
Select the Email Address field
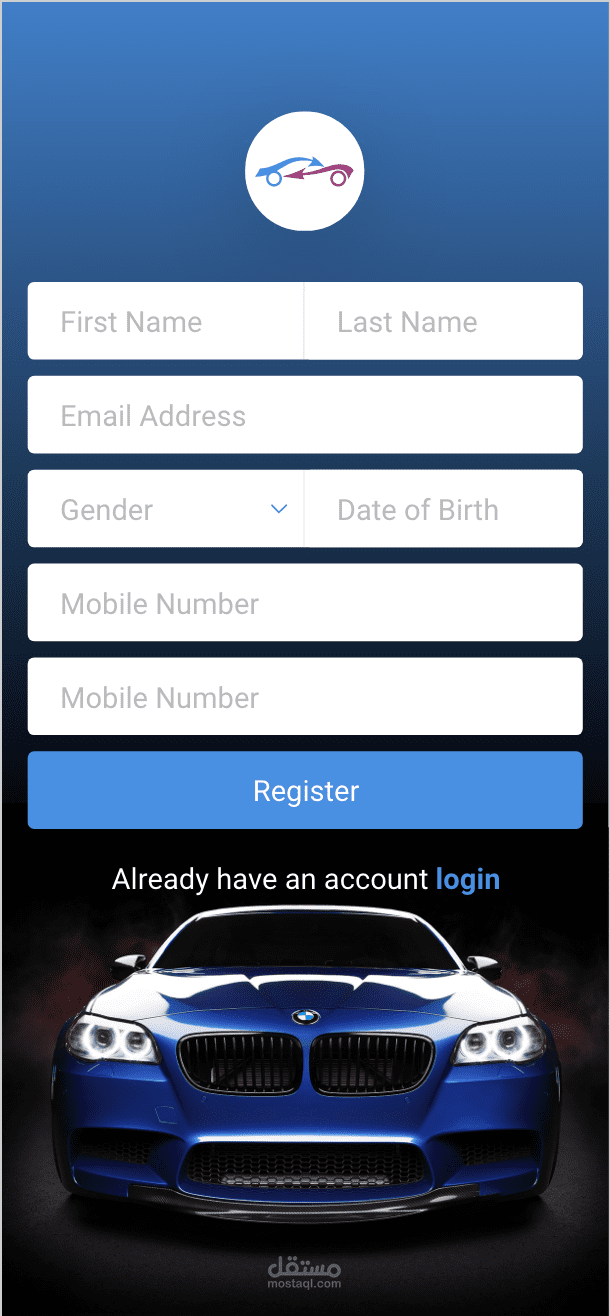(x=305, y=415)
